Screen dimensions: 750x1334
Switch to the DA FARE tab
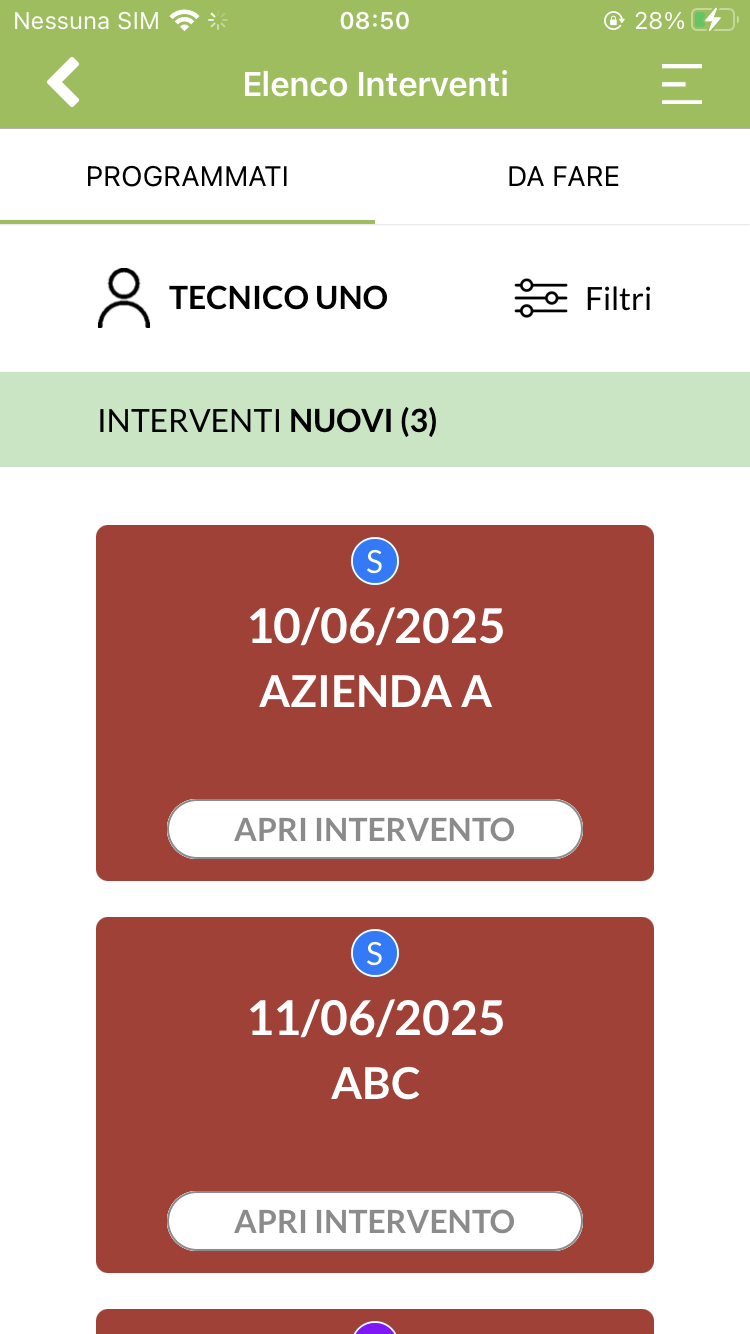tap(563, 177)
